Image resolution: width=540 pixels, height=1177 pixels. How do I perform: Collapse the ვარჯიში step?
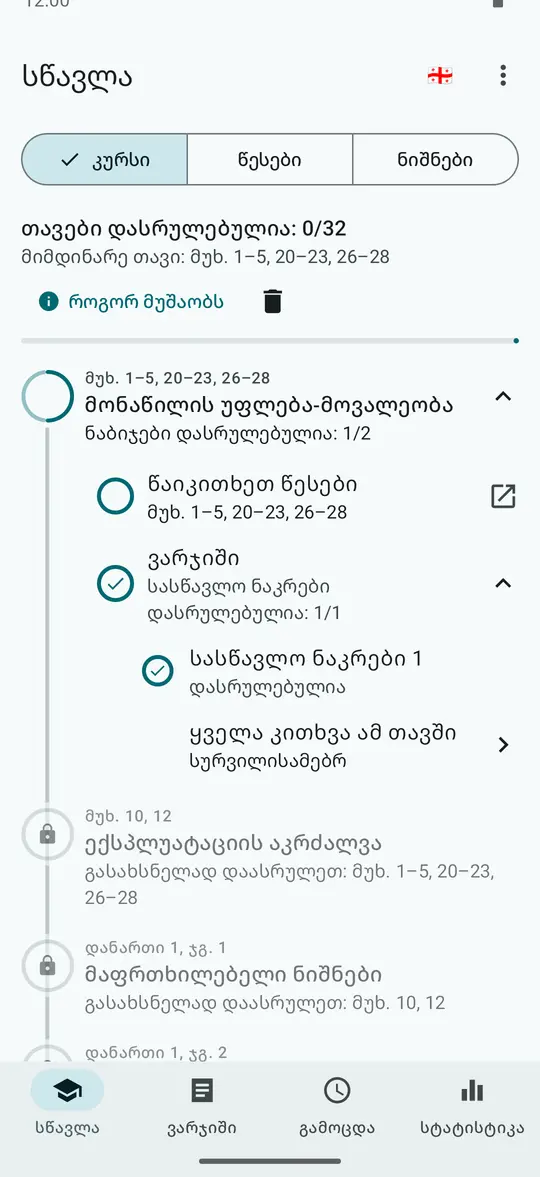tap(502, 582)
